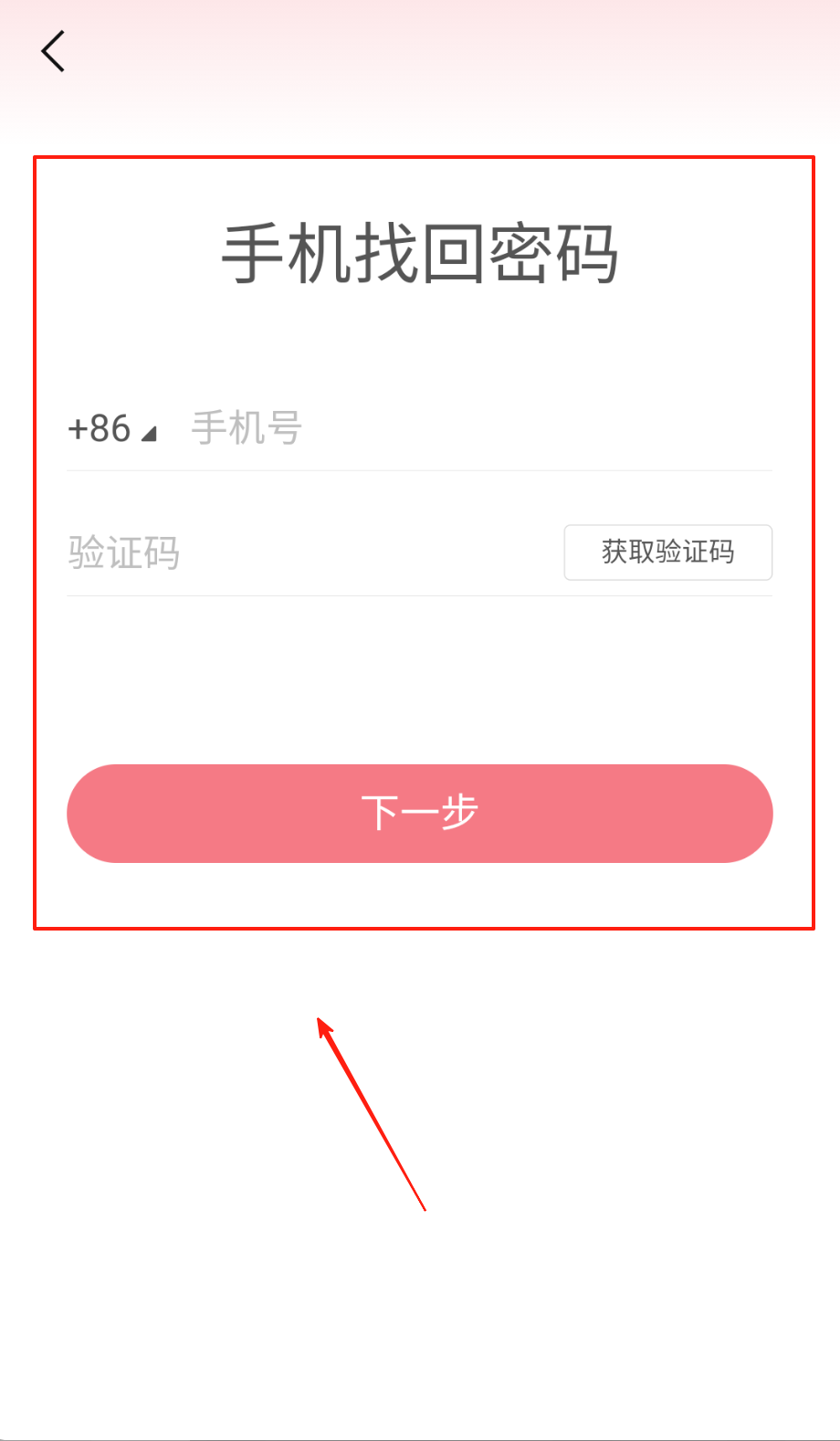Image resolution: width=840 pixels, height=1441 pixels.
Task: Open the +86 country code dropdown
Action: pos(111,429)
